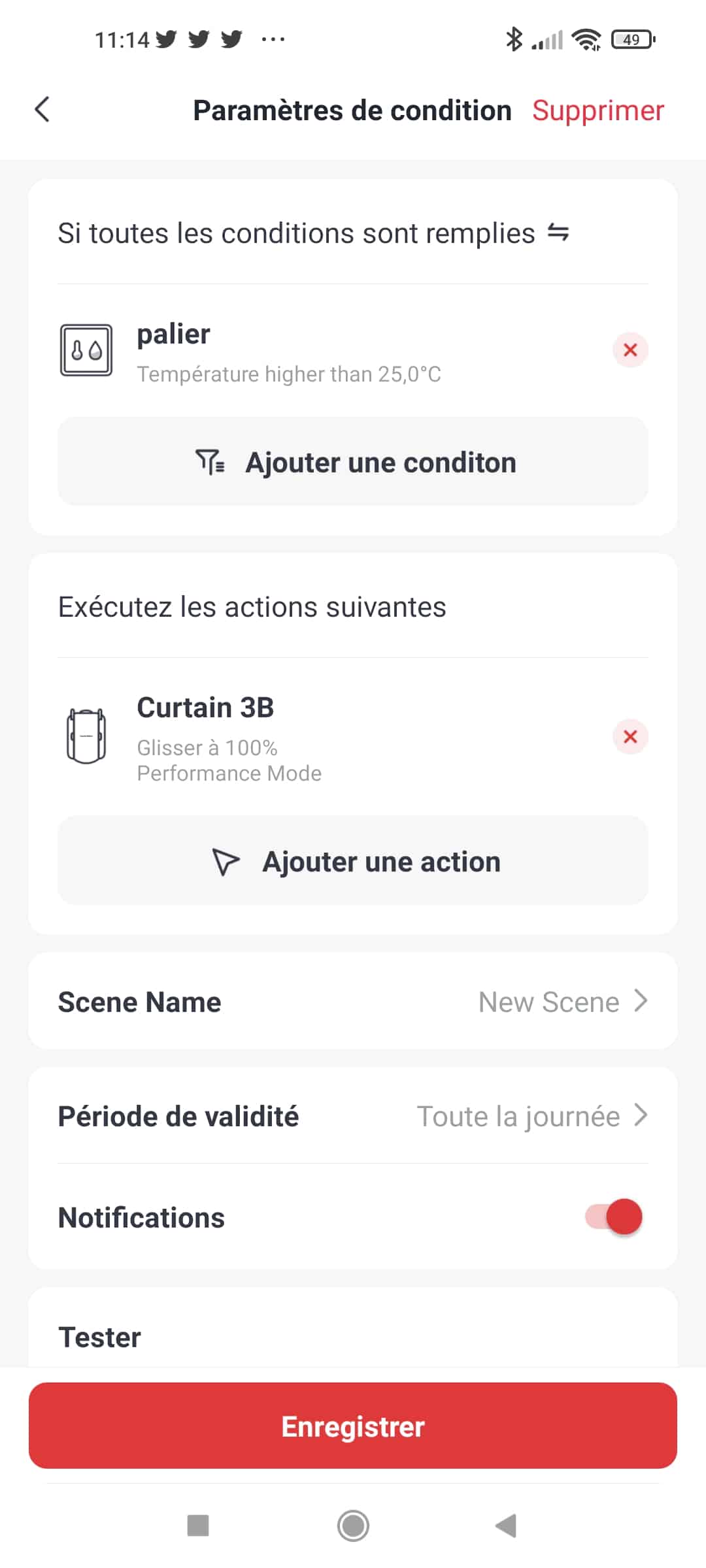
Task: Remove the Curtain 3B action
Action: click(630, 737)
